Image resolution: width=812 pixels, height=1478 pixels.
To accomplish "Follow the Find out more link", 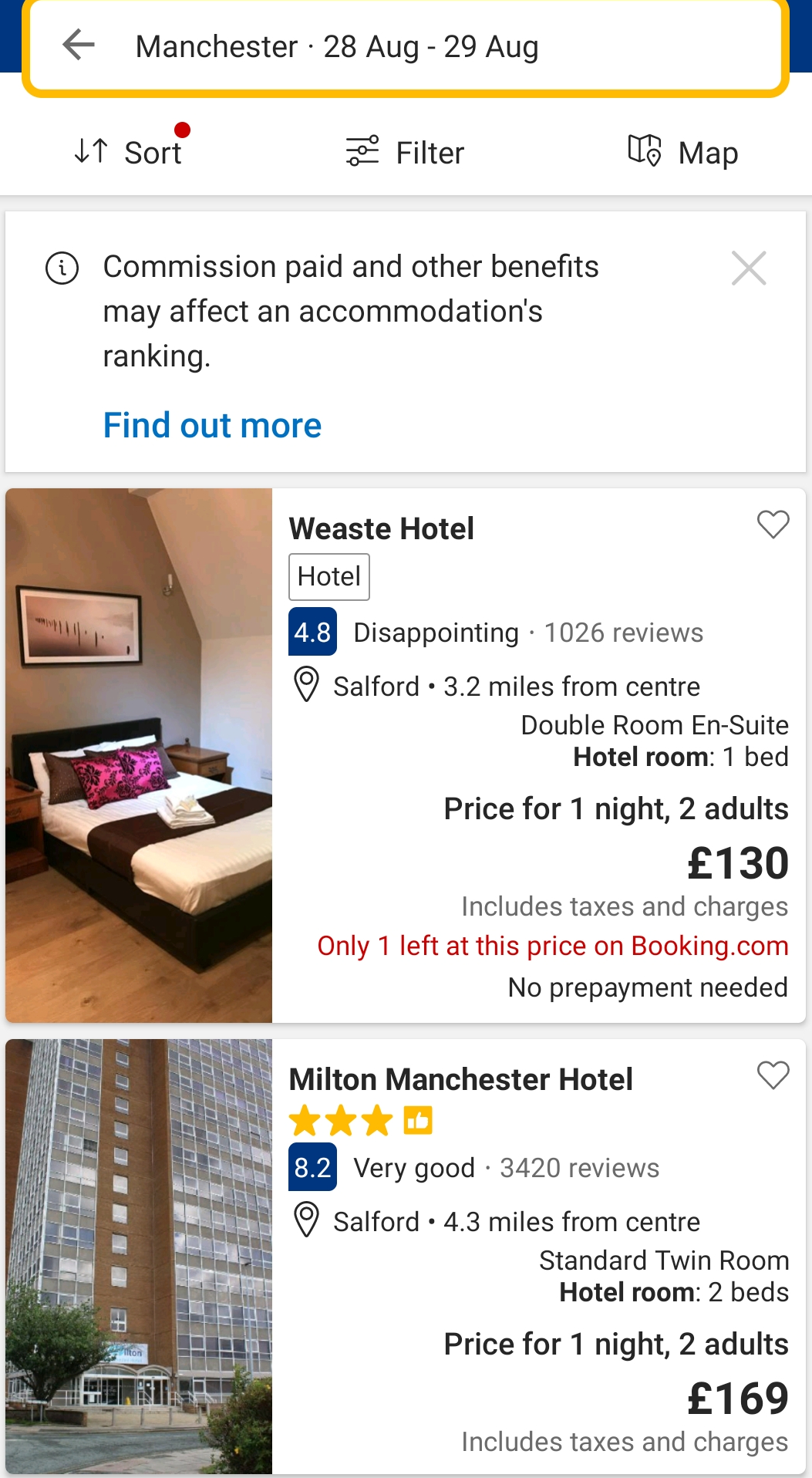I will 212,425.
